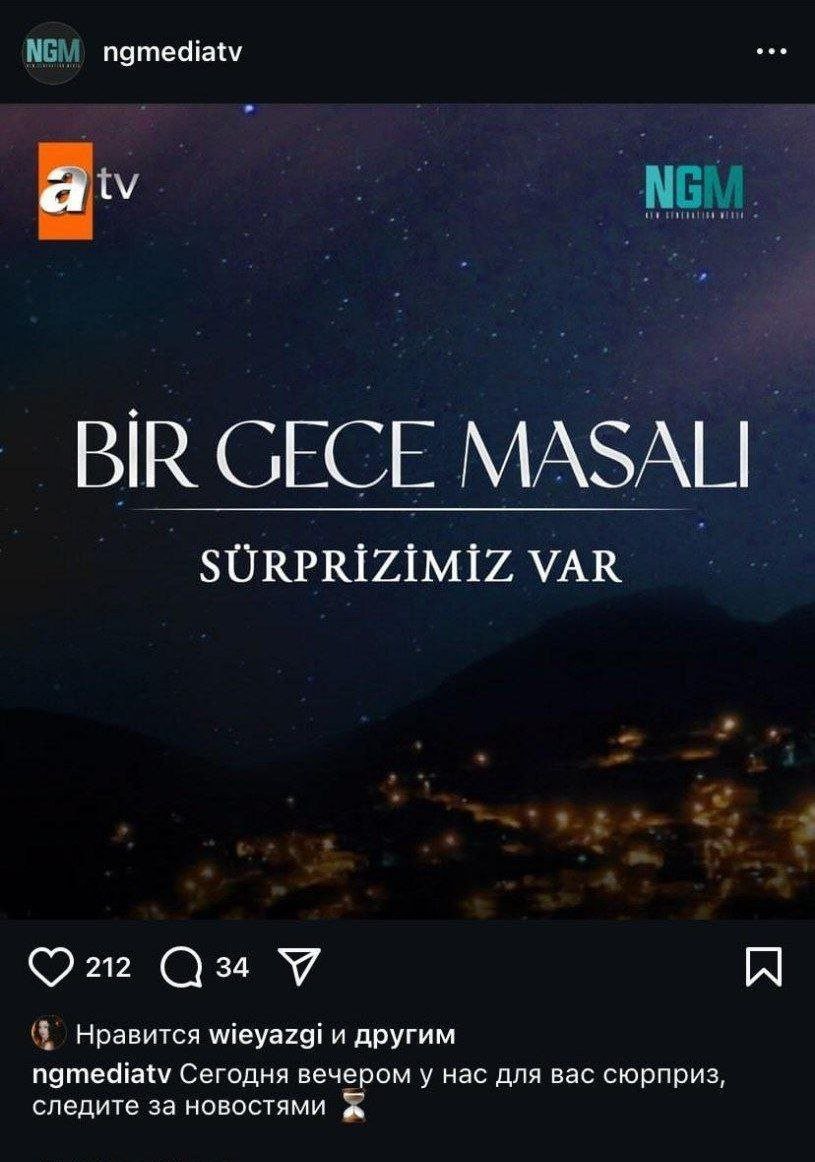815x1162 pixels.
Task: Save the post with bookmark icon
Action: pos(764,967)
